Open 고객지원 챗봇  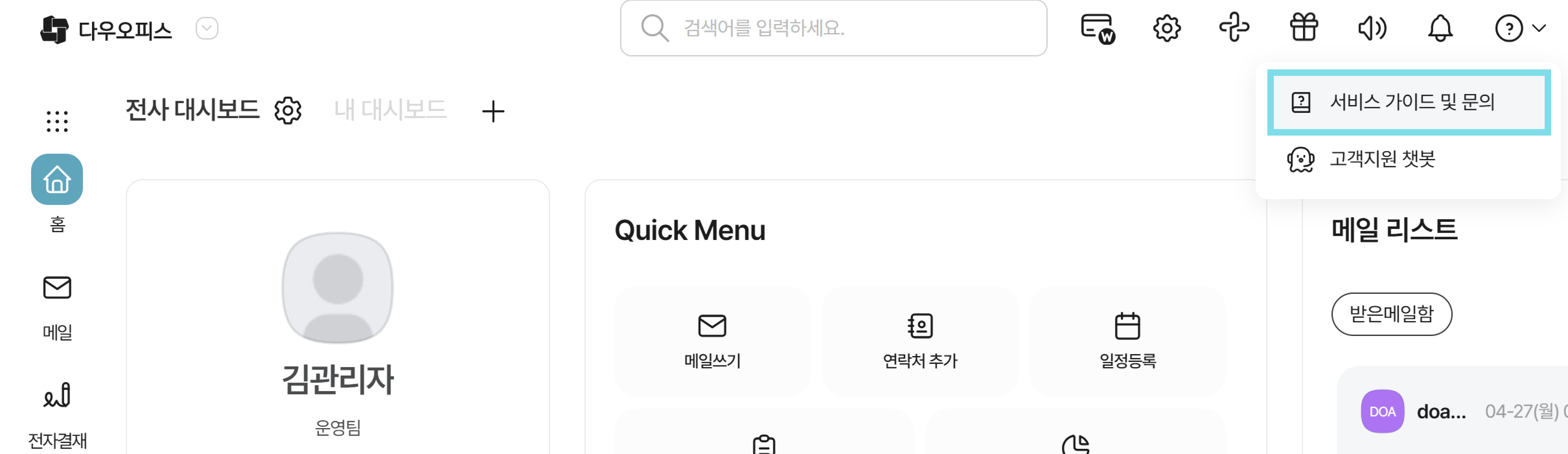1382,159
